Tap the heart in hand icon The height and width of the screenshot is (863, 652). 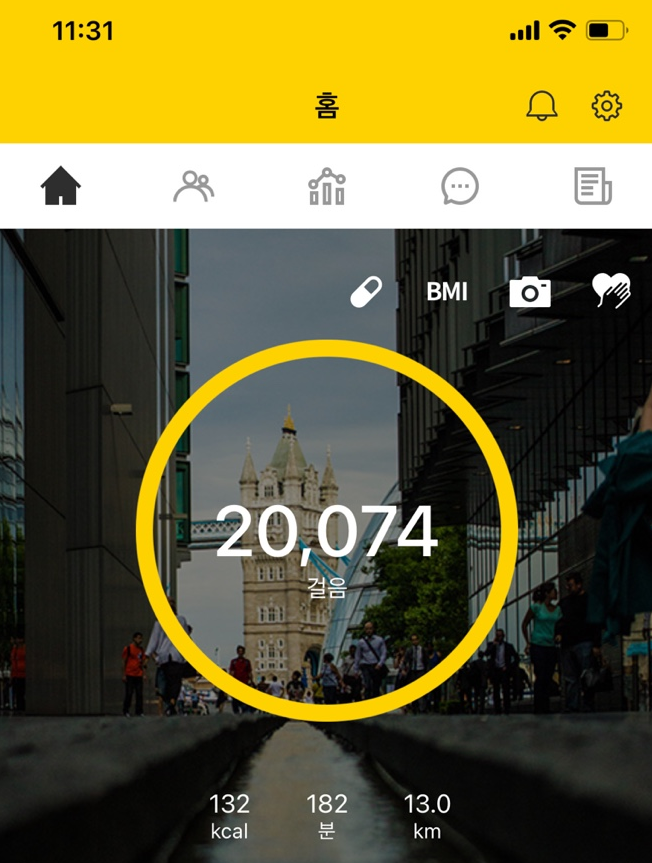point(611,291)
